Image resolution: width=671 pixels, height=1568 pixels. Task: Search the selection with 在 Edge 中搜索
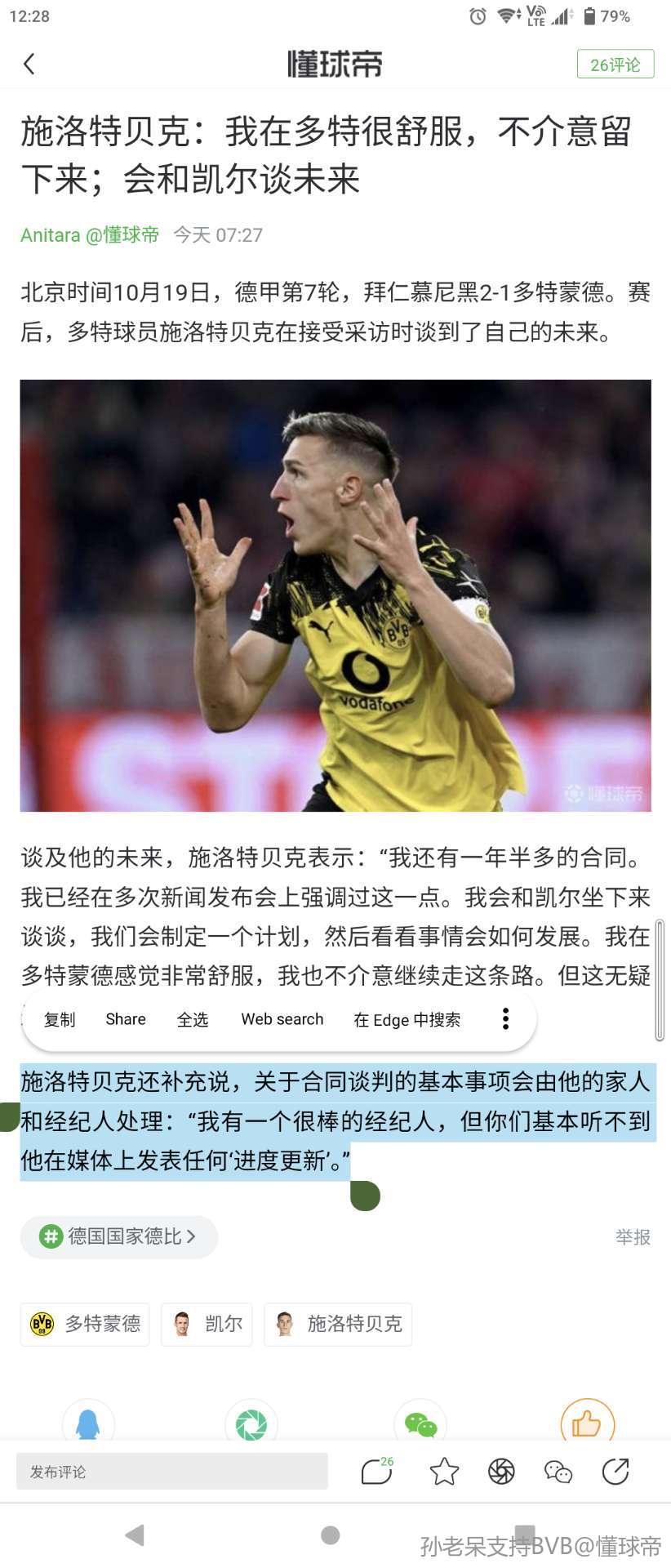407,1019
